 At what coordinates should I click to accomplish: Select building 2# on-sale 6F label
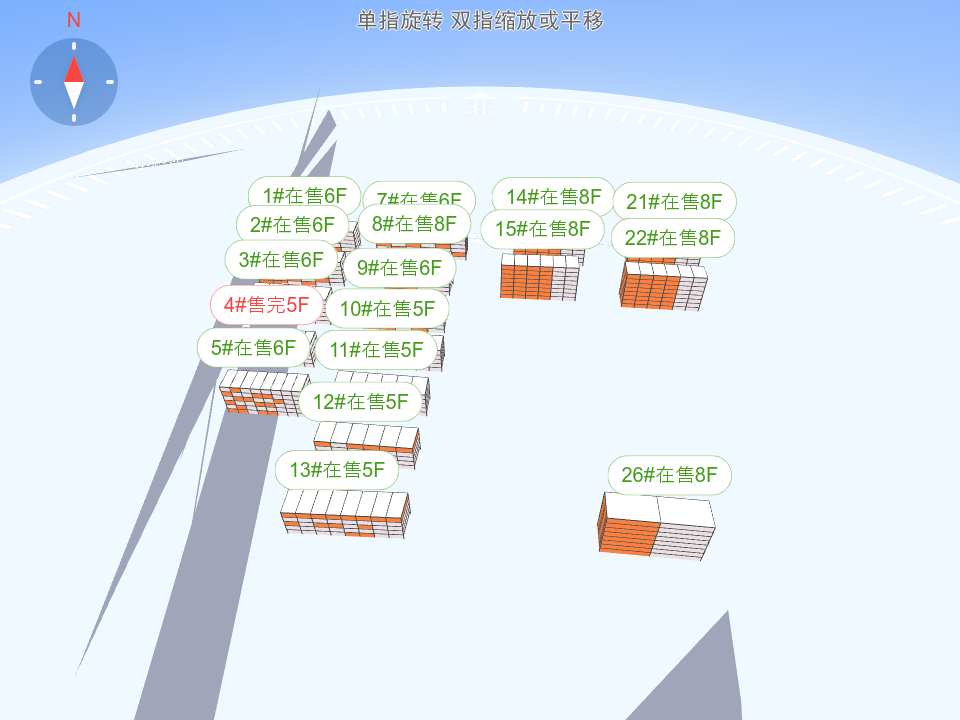tap(292, 225)
